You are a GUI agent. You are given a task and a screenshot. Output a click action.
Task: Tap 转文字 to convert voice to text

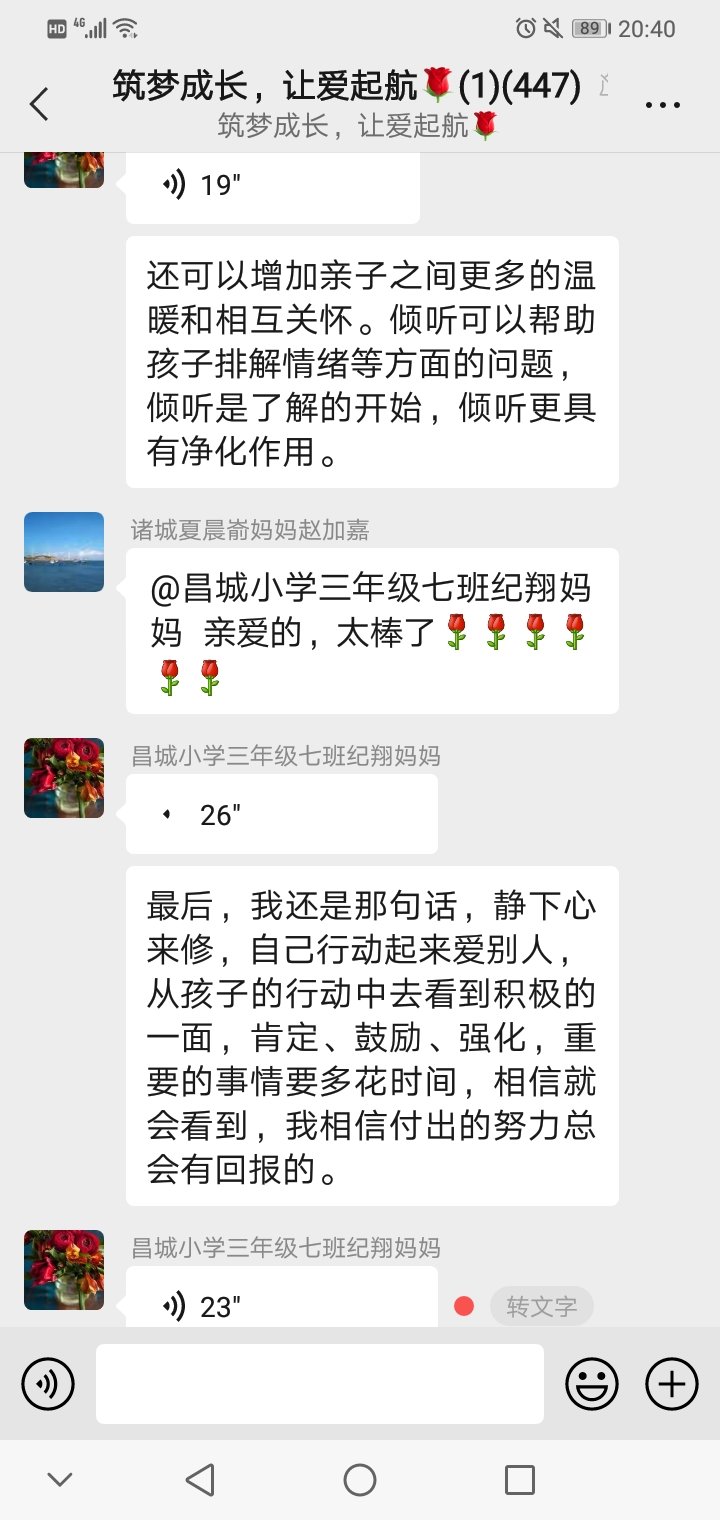pos(541,1306)
